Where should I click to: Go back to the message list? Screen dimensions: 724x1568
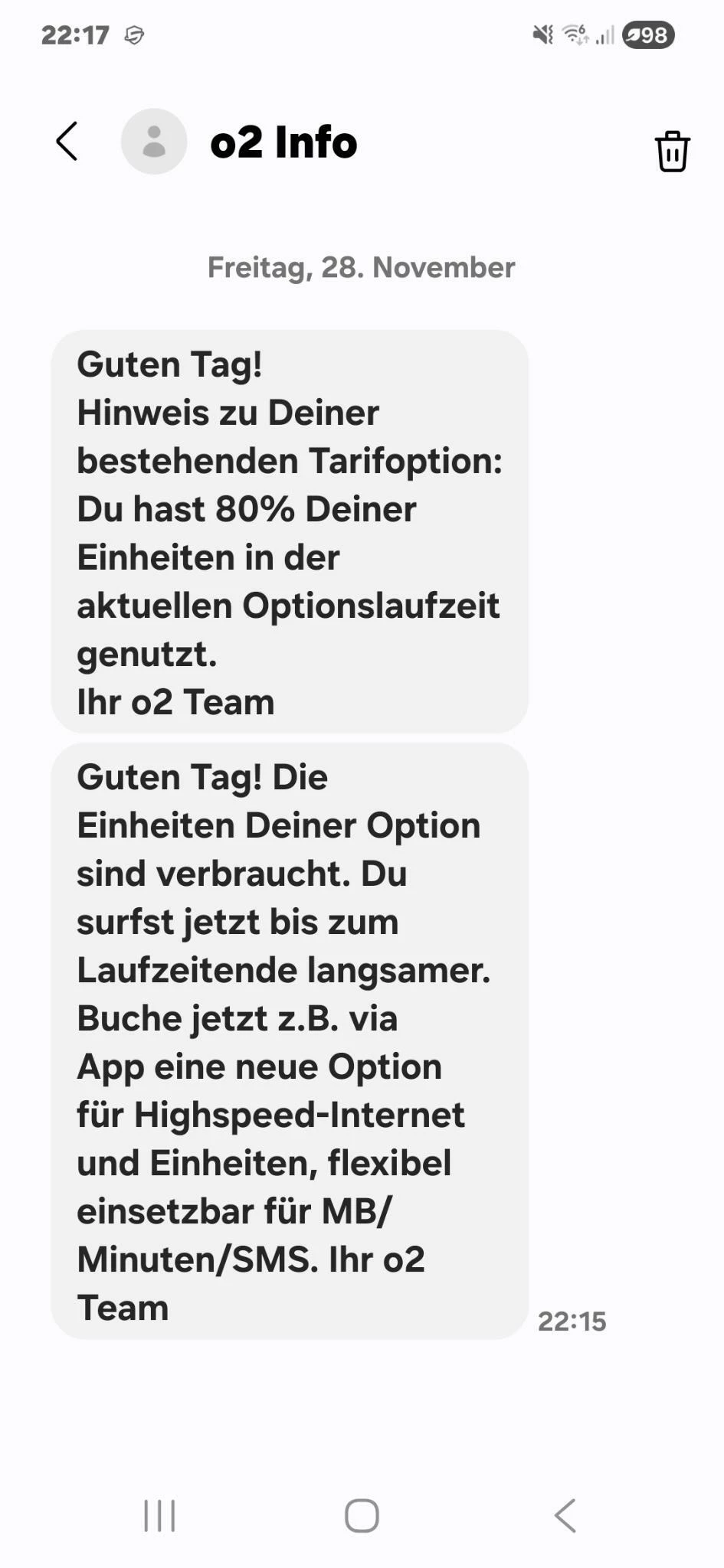pyautogui.click(x=67, y=142)
